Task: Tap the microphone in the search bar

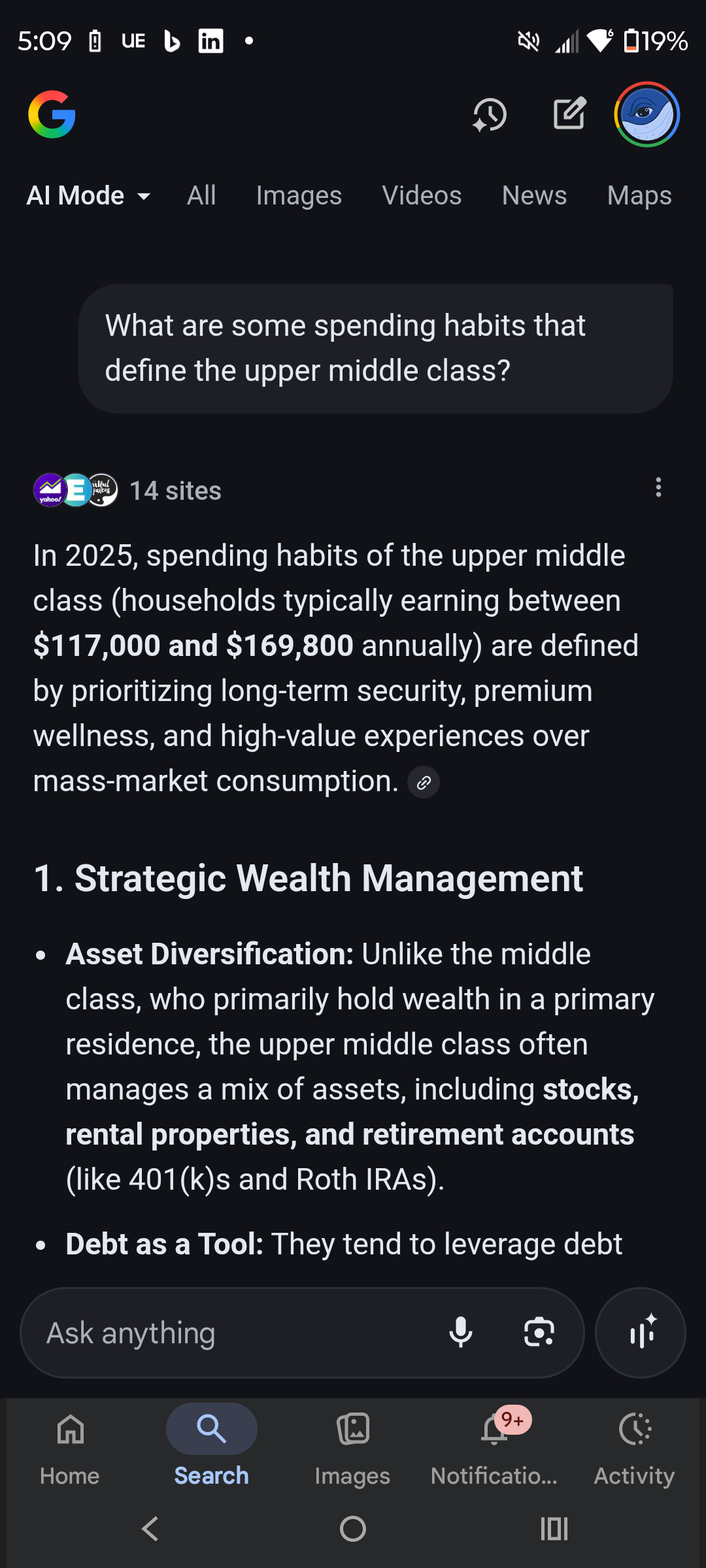Action: 461,1333
